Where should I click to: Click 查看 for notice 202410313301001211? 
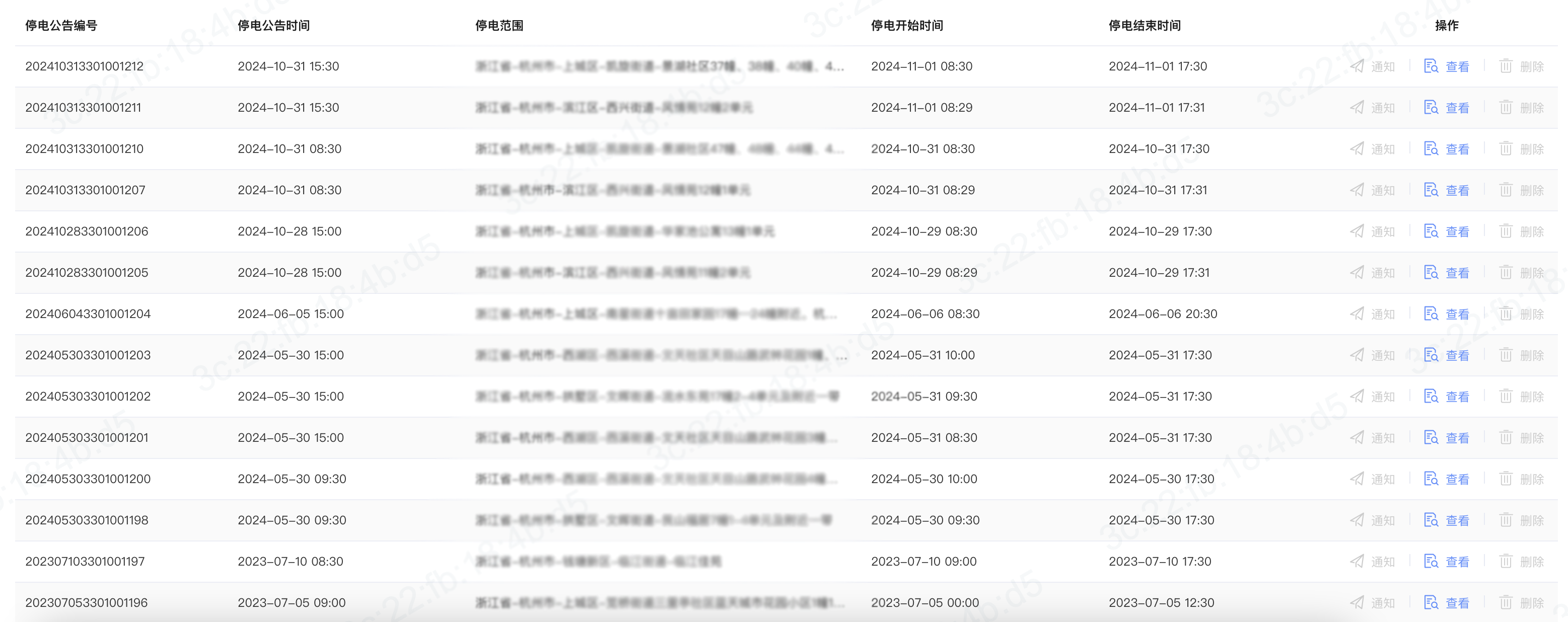(x=1447, y=108)
